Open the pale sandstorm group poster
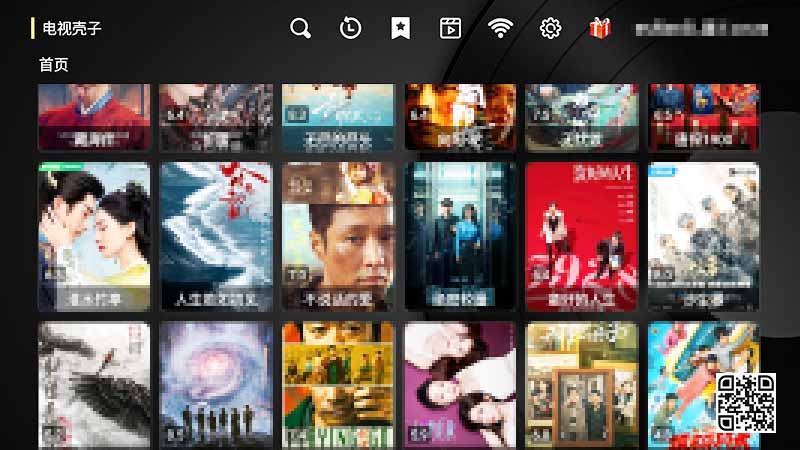 [x=704, y=235]
